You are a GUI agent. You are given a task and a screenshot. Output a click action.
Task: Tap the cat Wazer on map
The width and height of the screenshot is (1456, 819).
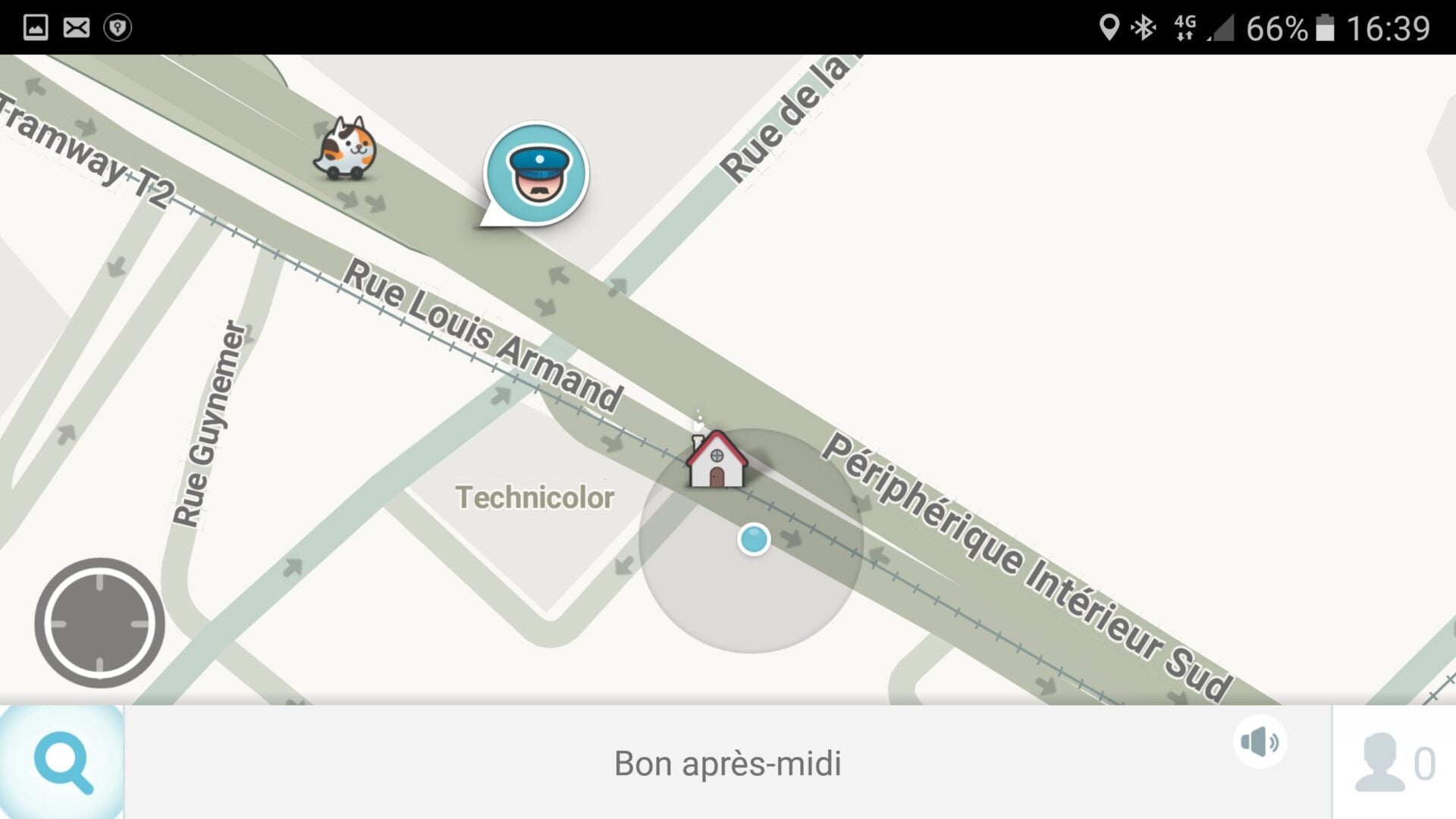[x=347, y=149]
